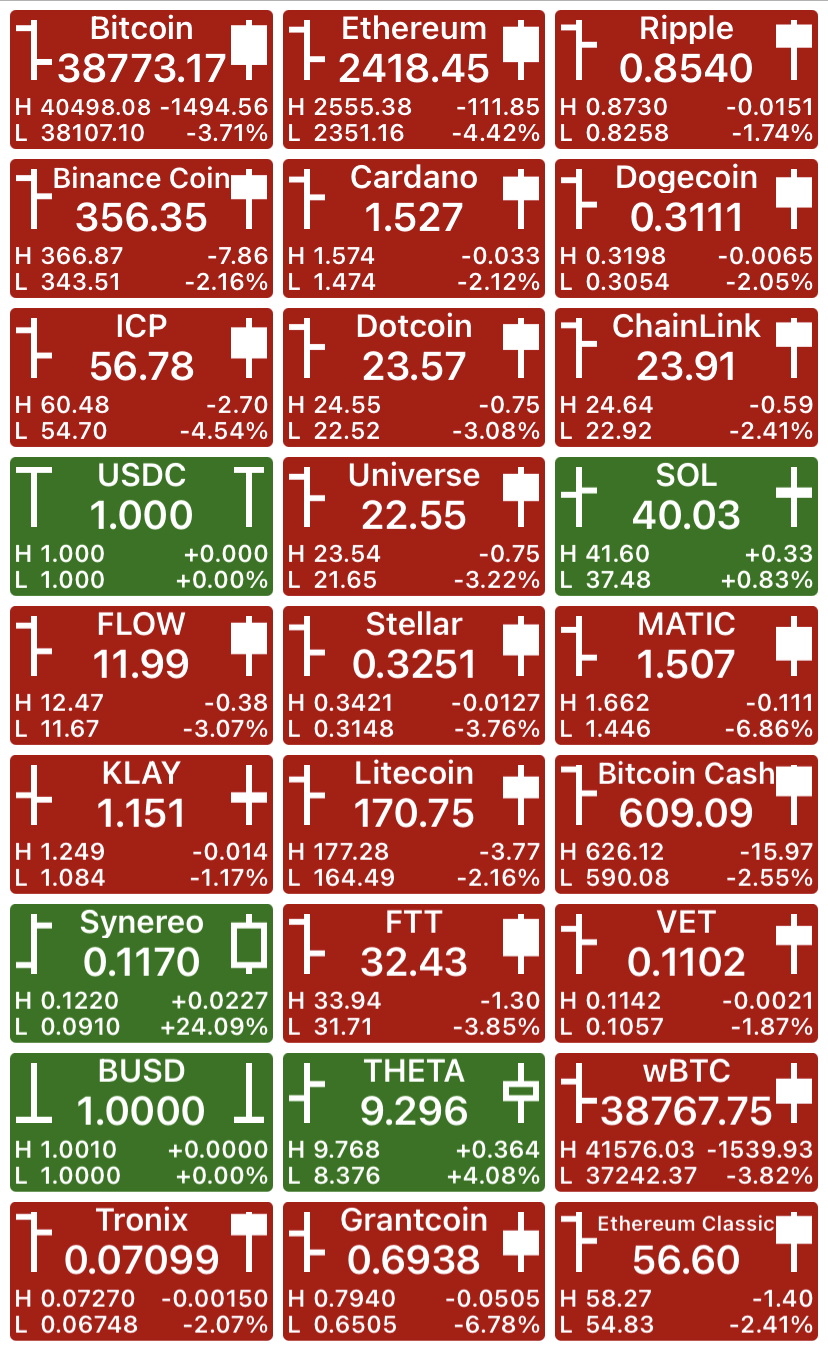Open the Ethereum tile

[414, 80]
